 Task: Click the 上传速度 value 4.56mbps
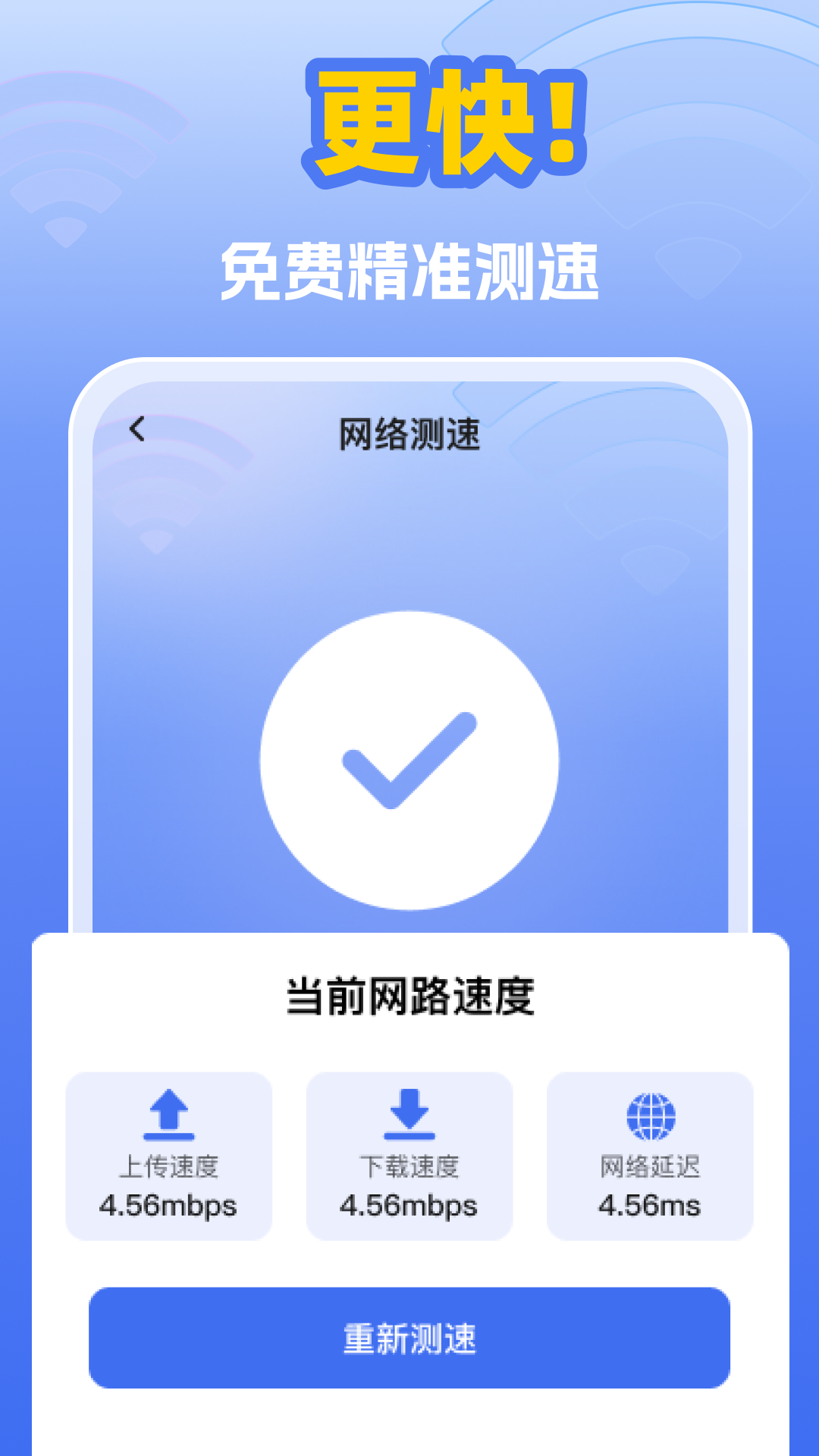coord(168,1200)
